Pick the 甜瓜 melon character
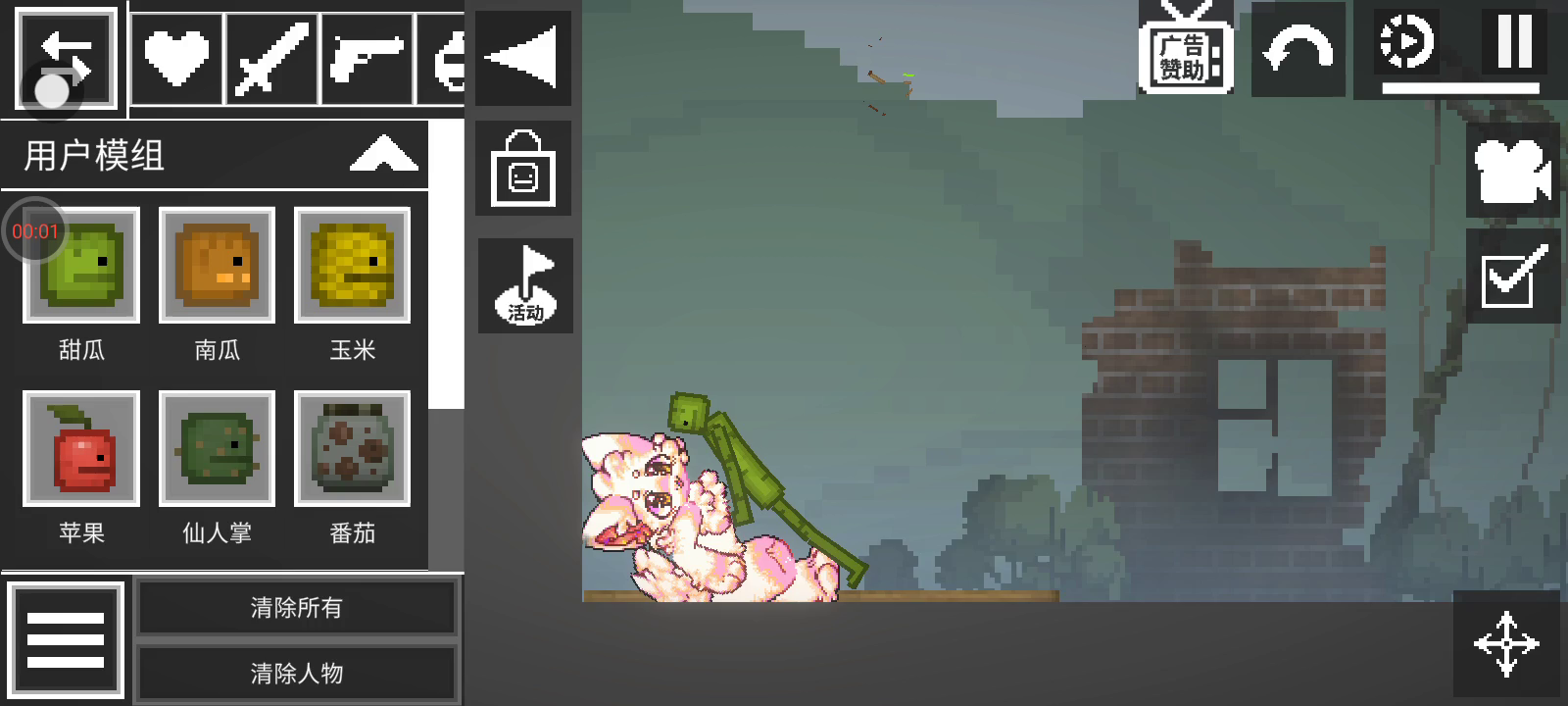This screenshot has height=706, width=1568. (81, 266)
